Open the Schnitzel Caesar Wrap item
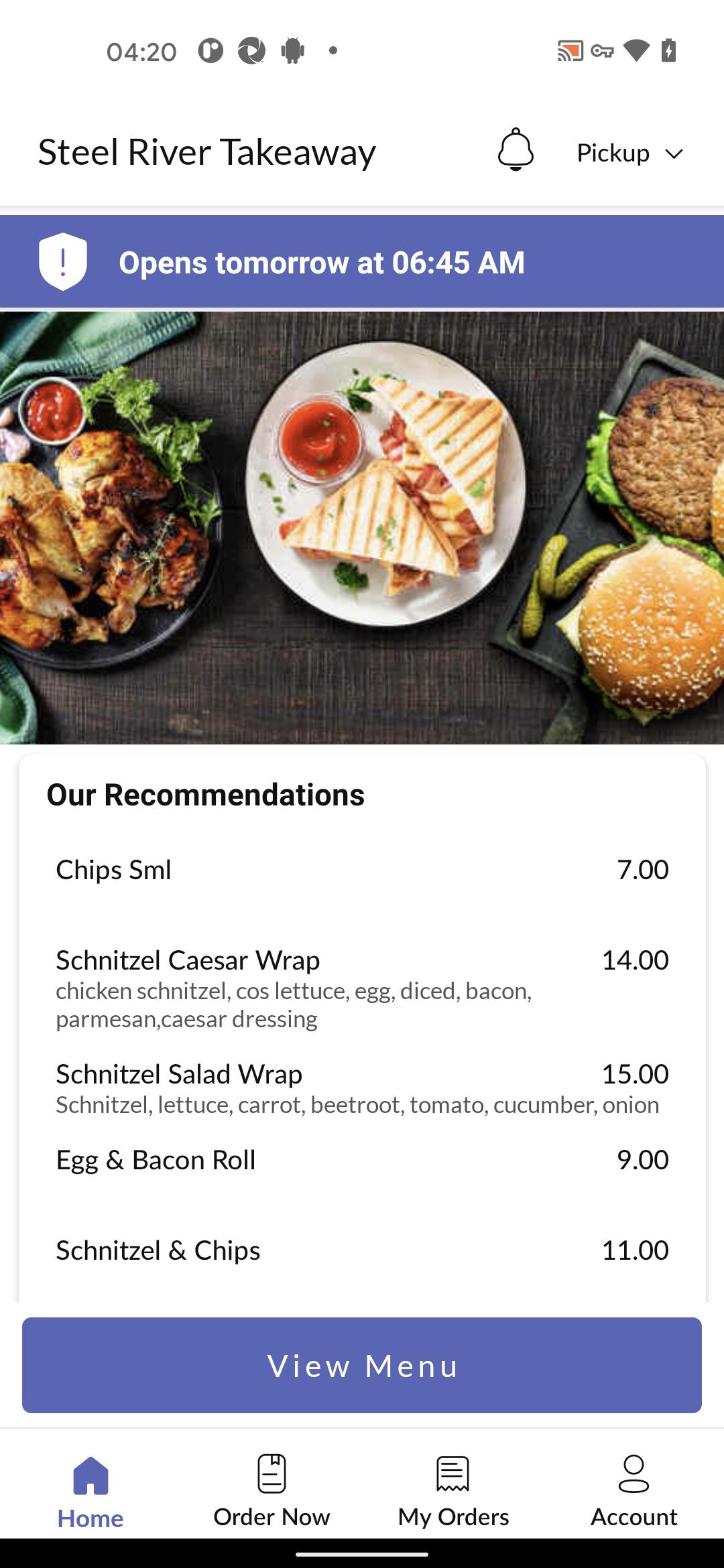The width and height of the screenshot is (724, 1568). tap(362, 978)
